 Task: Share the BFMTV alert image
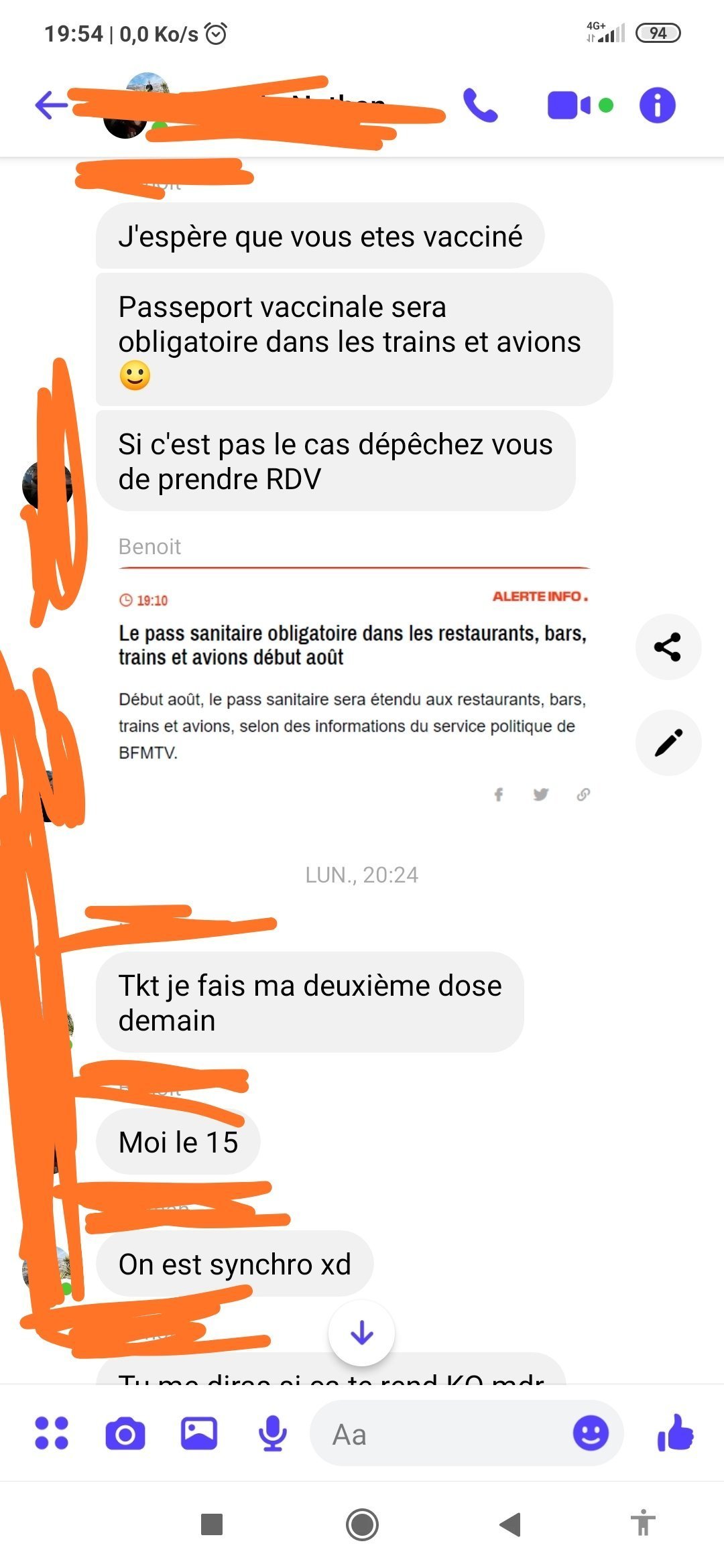(x=668, y=647)
